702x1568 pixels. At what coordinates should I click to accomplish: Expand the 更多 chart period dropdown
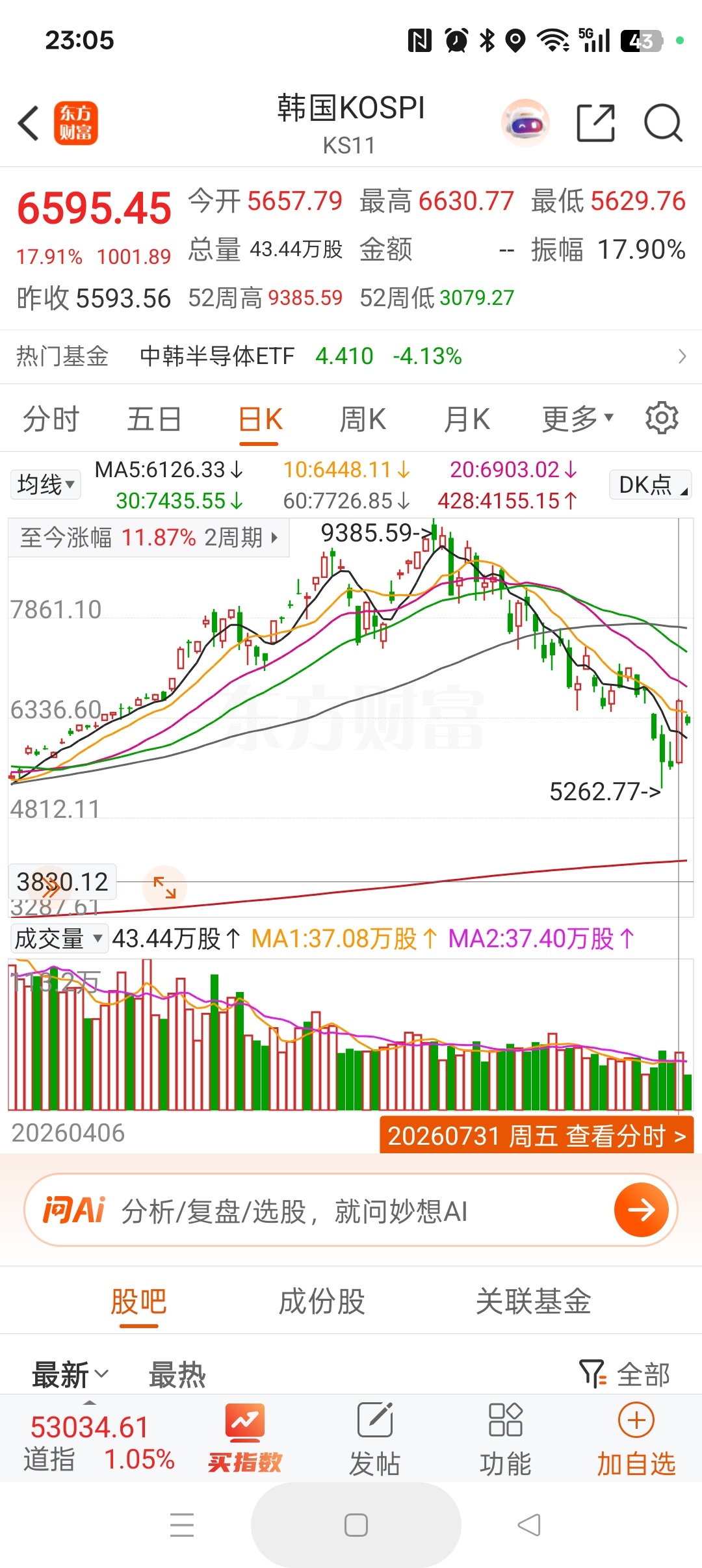coord(578,419)
